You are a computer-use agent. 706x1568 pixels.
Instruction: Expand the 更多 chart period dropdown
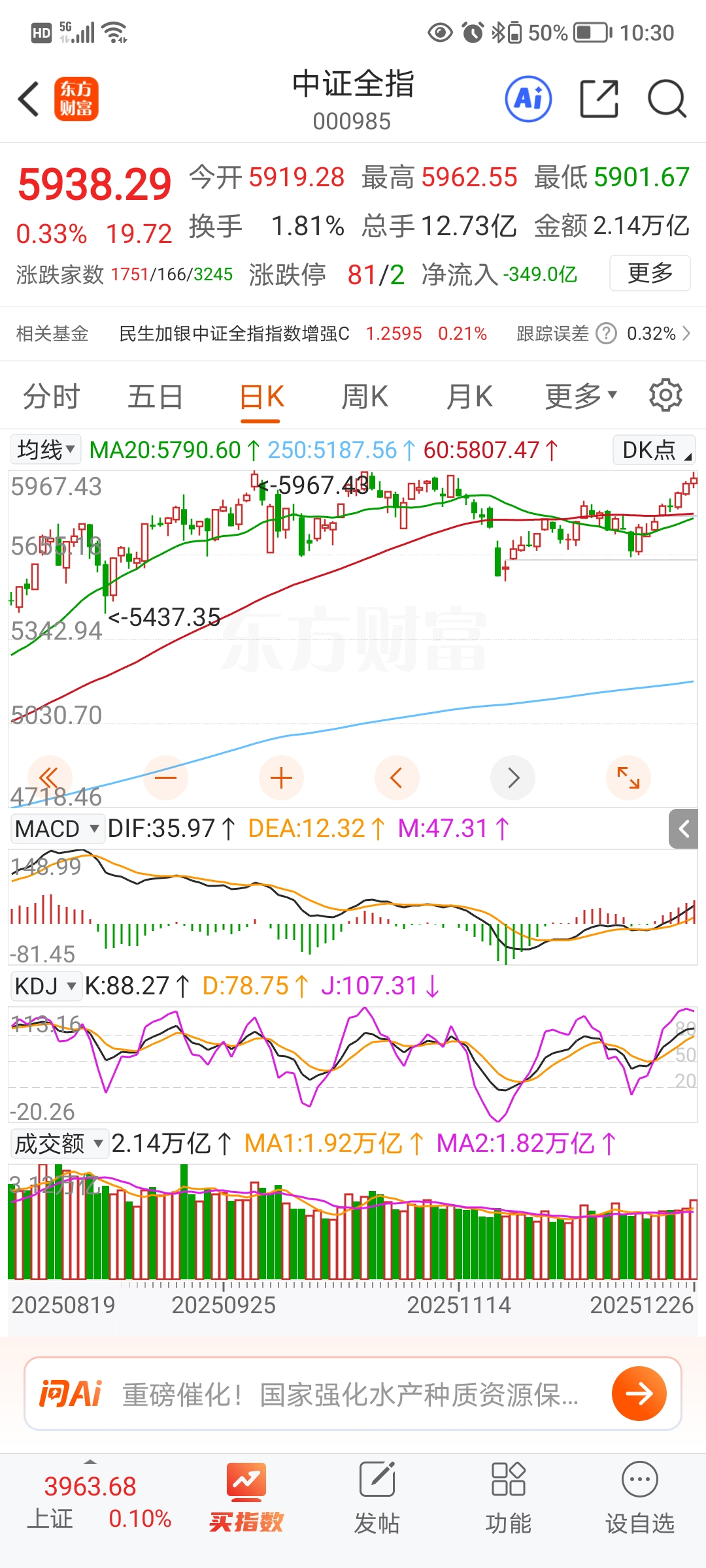[580, 397]
